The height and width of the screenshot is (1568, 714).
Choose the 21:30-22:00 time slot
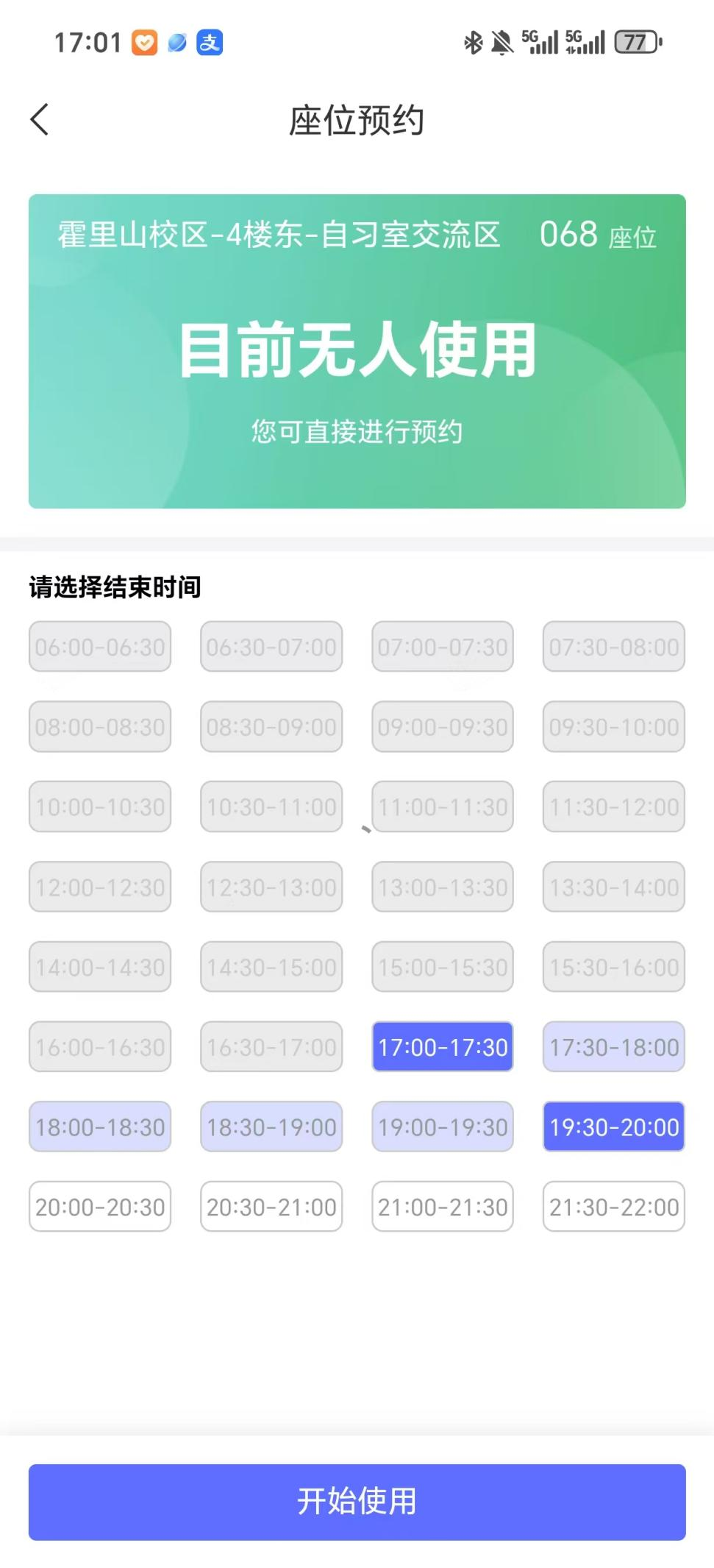tap(614, 1207)
